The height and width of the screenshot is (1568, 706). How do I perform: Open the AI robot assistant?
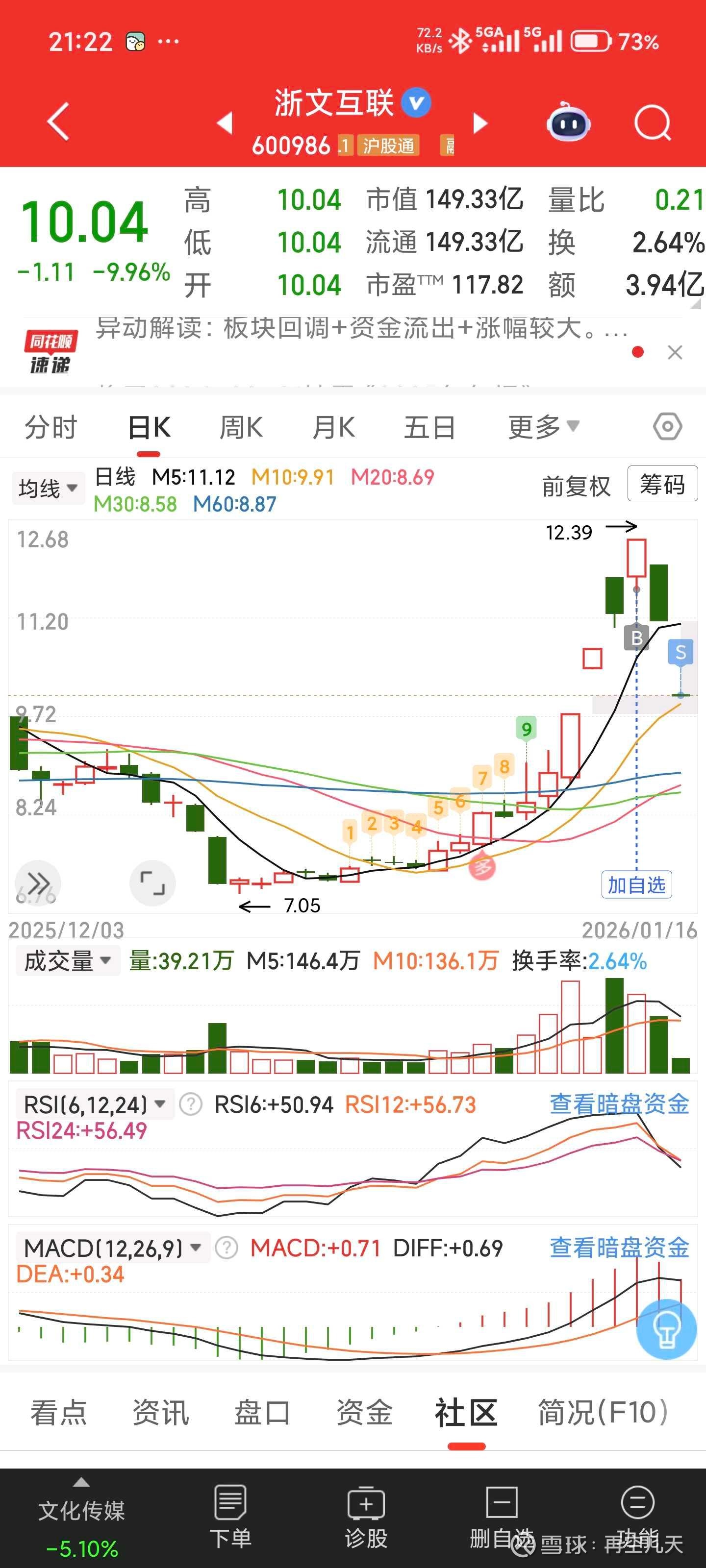[568, 123]
